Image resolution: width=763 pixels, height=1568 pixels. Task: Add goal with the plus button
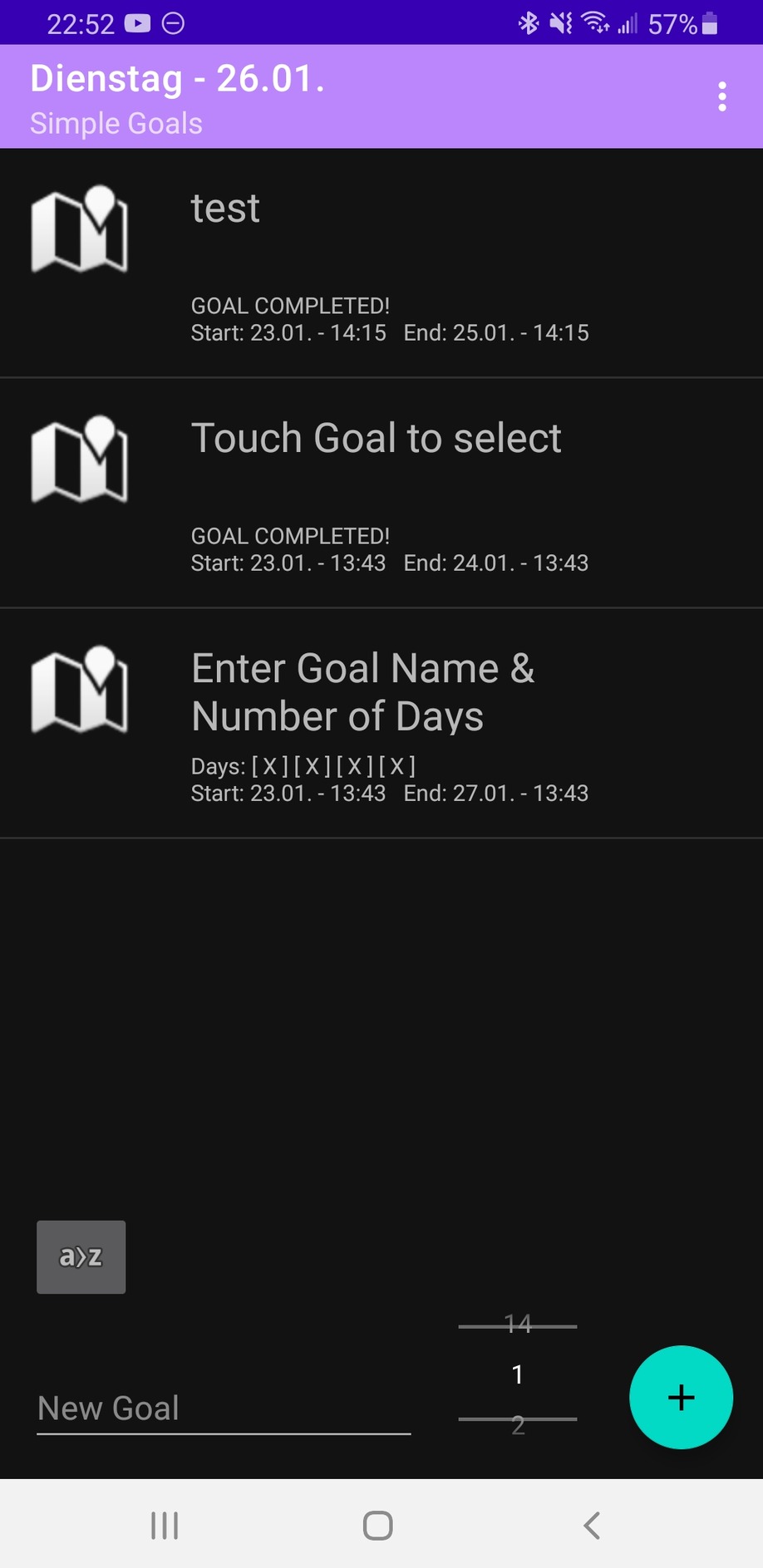pos(681,1397)
